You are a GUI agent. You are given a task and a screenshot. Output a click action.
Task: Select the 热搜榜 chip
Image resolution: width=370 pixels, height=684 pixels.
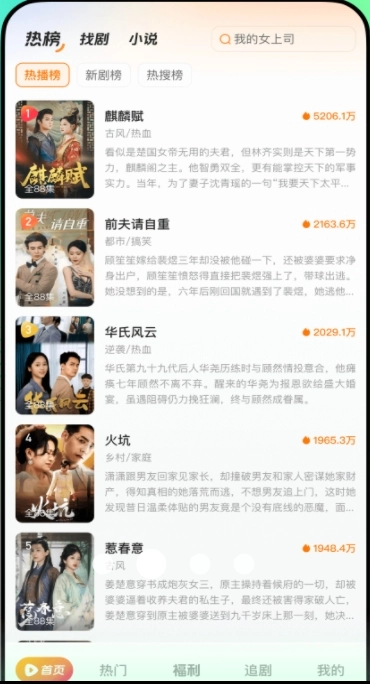coord(164,75)
